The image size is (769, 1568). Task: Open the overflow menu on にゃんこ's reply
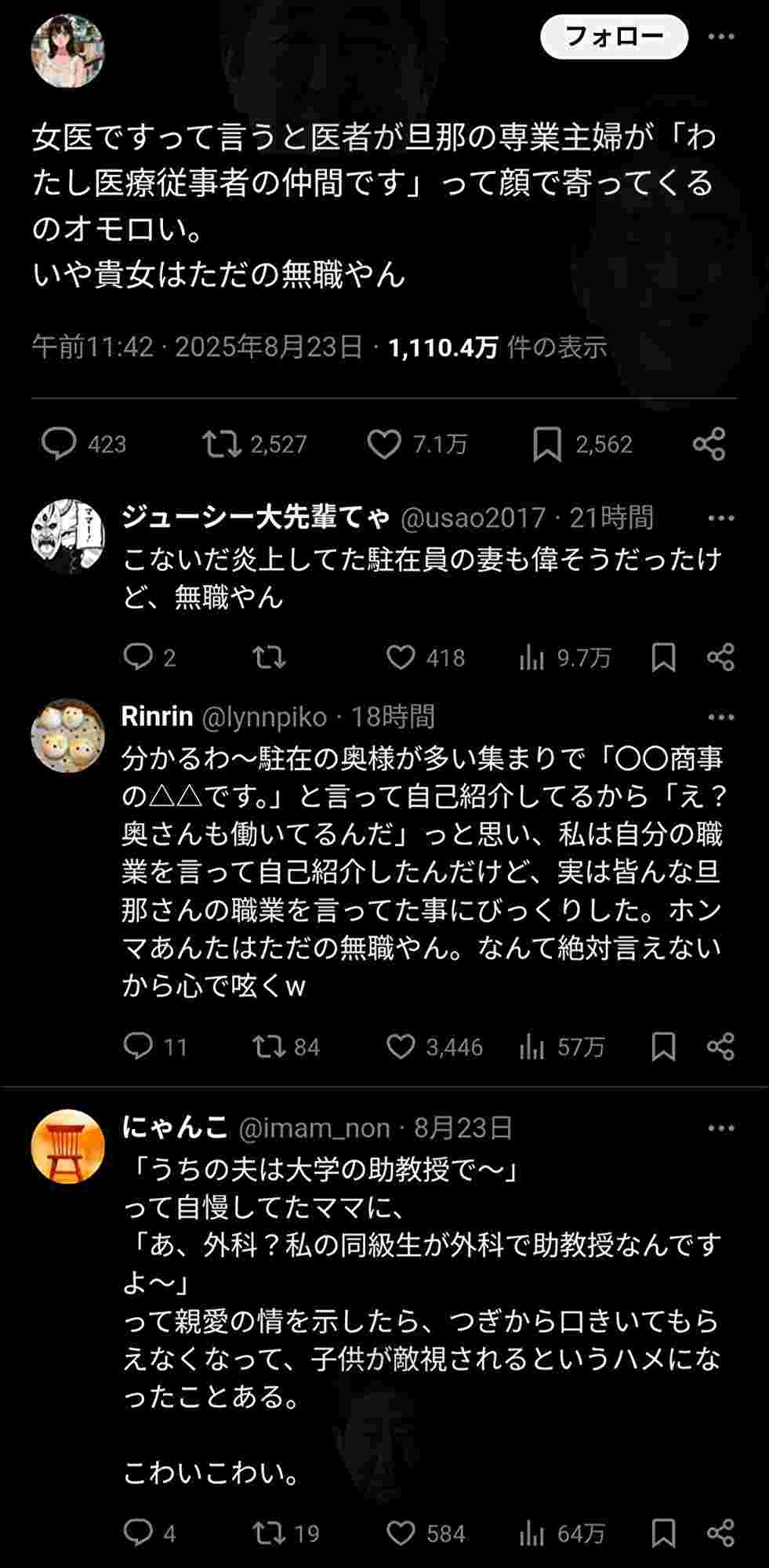click(x=720, y=1128)
